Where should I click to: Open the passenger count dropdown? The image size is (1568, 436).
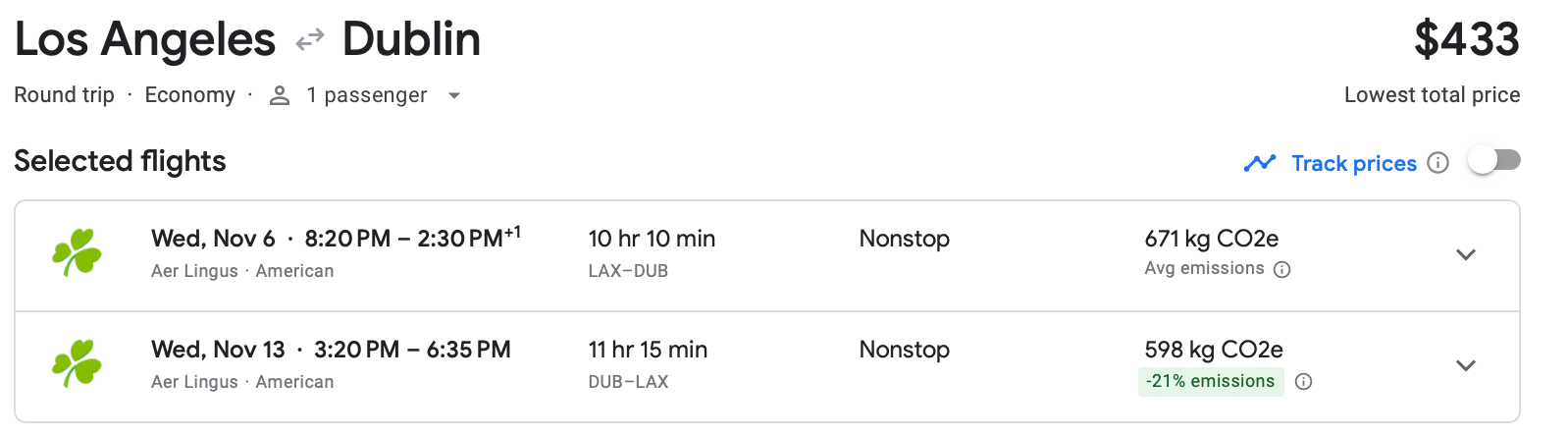pyautogui.click(x=365, y=95)
